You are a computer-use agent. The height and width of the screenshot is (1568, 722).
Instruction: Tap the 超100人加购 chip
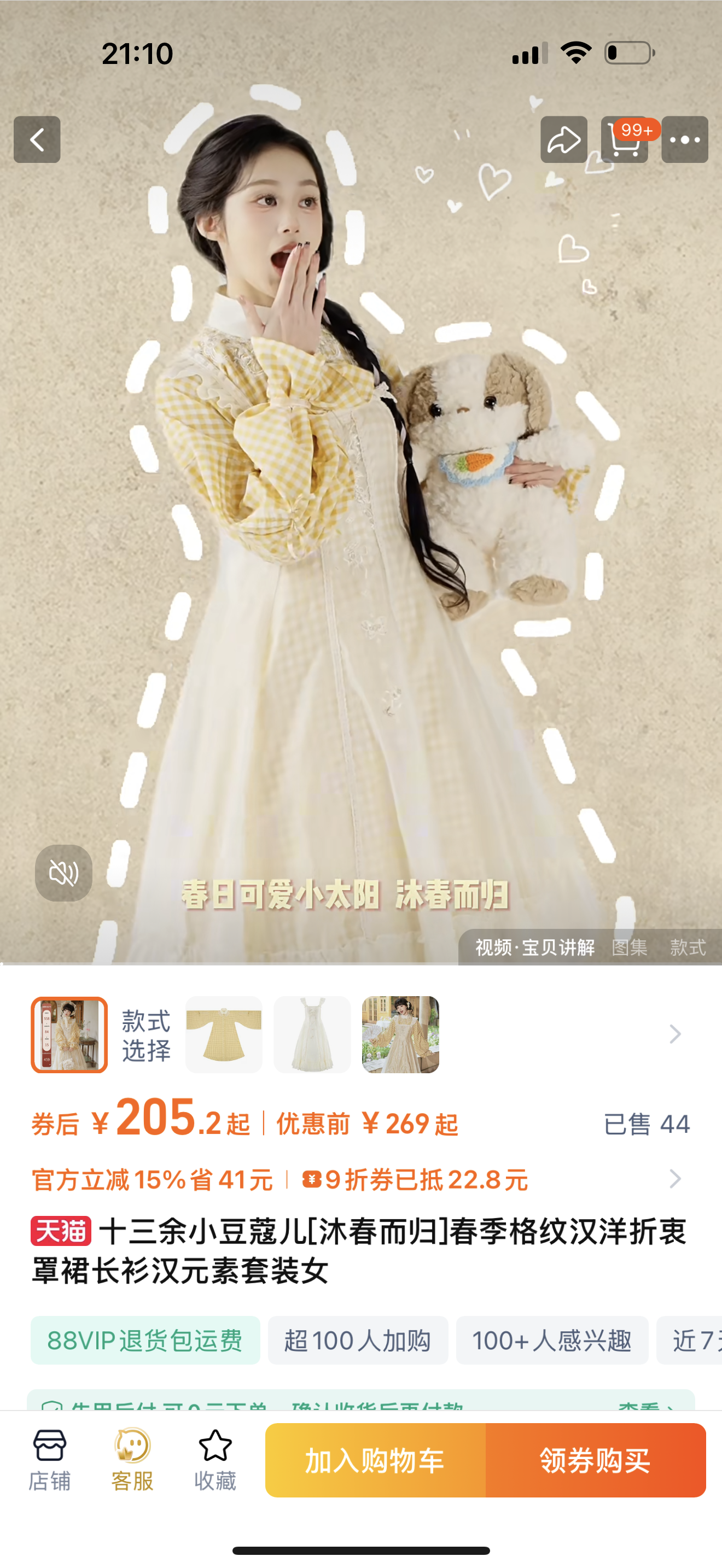[357, 1339]
